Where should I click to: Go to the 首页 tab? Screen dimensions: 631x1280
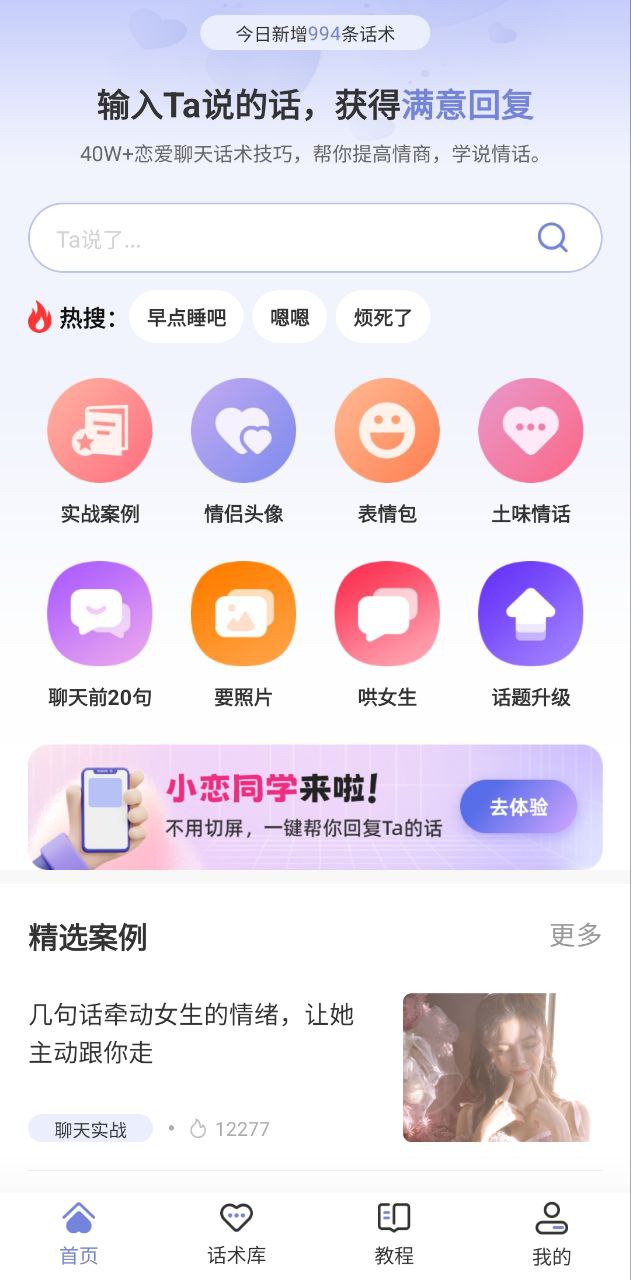pos(79,1234)
